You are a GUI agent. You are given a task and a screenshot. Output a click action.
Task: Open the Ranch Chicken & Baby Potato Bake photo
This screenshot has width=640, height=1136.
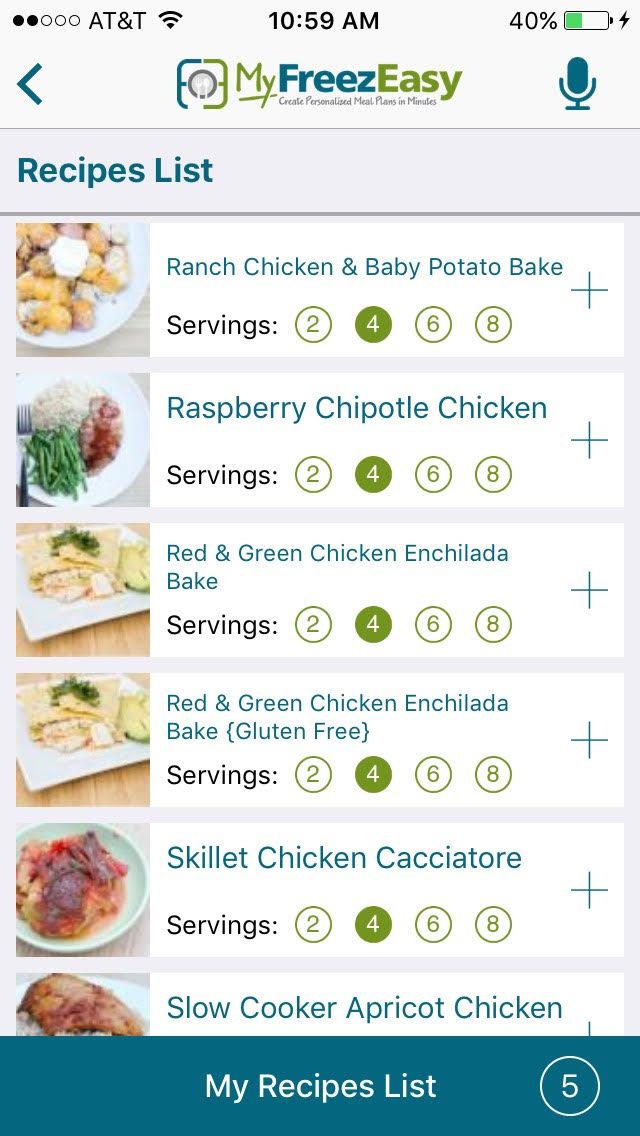tap(83, 290)
